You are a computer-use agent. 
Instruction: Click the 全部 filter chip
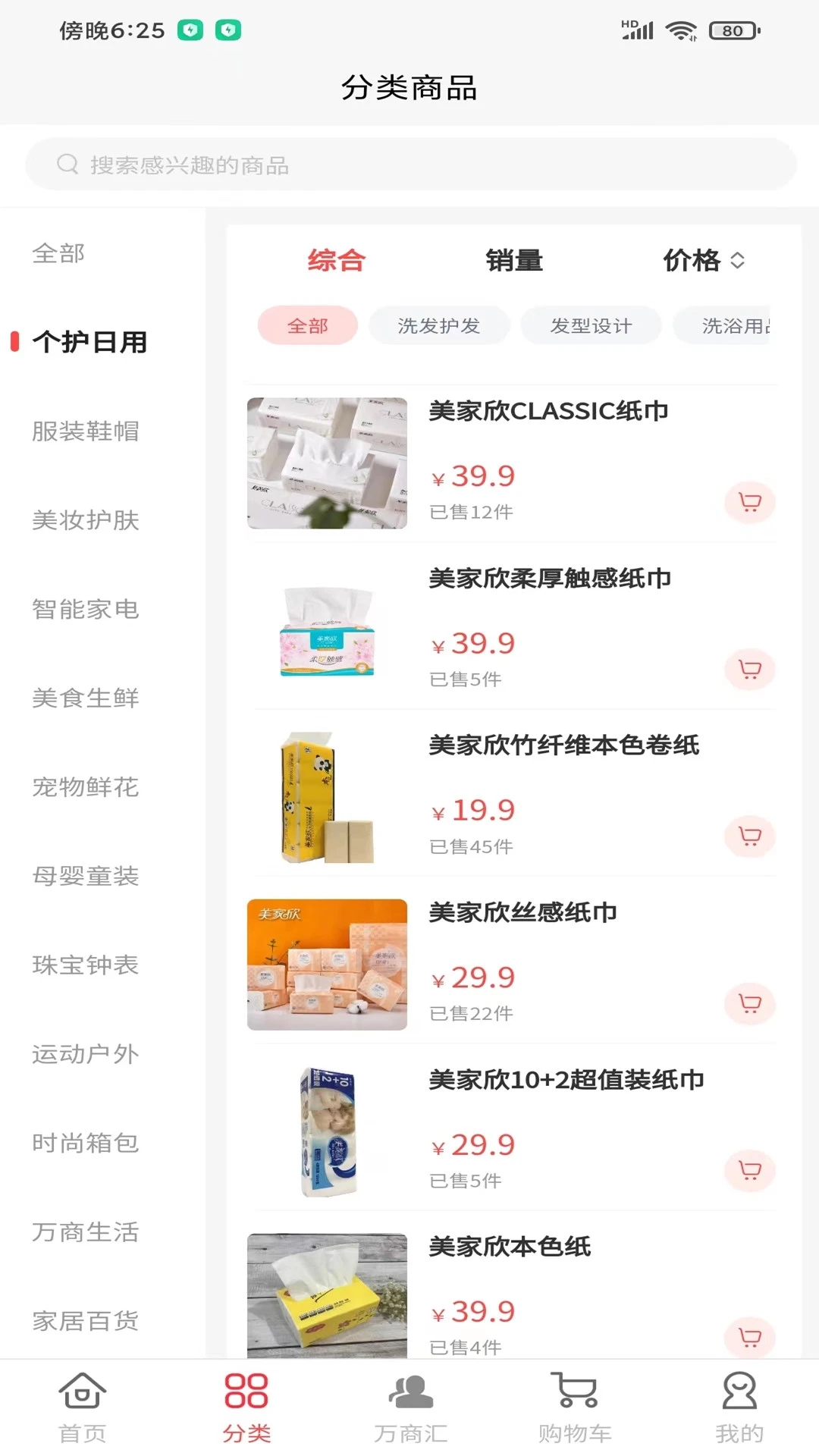306,325
